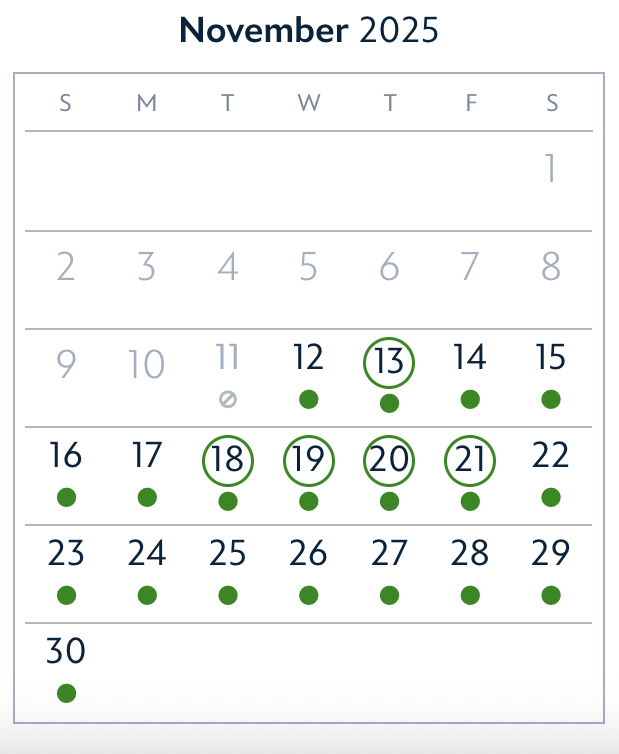The height and width of the screenshot is (754, 619).
Task: Select November 26
Action: click(308, 556)
